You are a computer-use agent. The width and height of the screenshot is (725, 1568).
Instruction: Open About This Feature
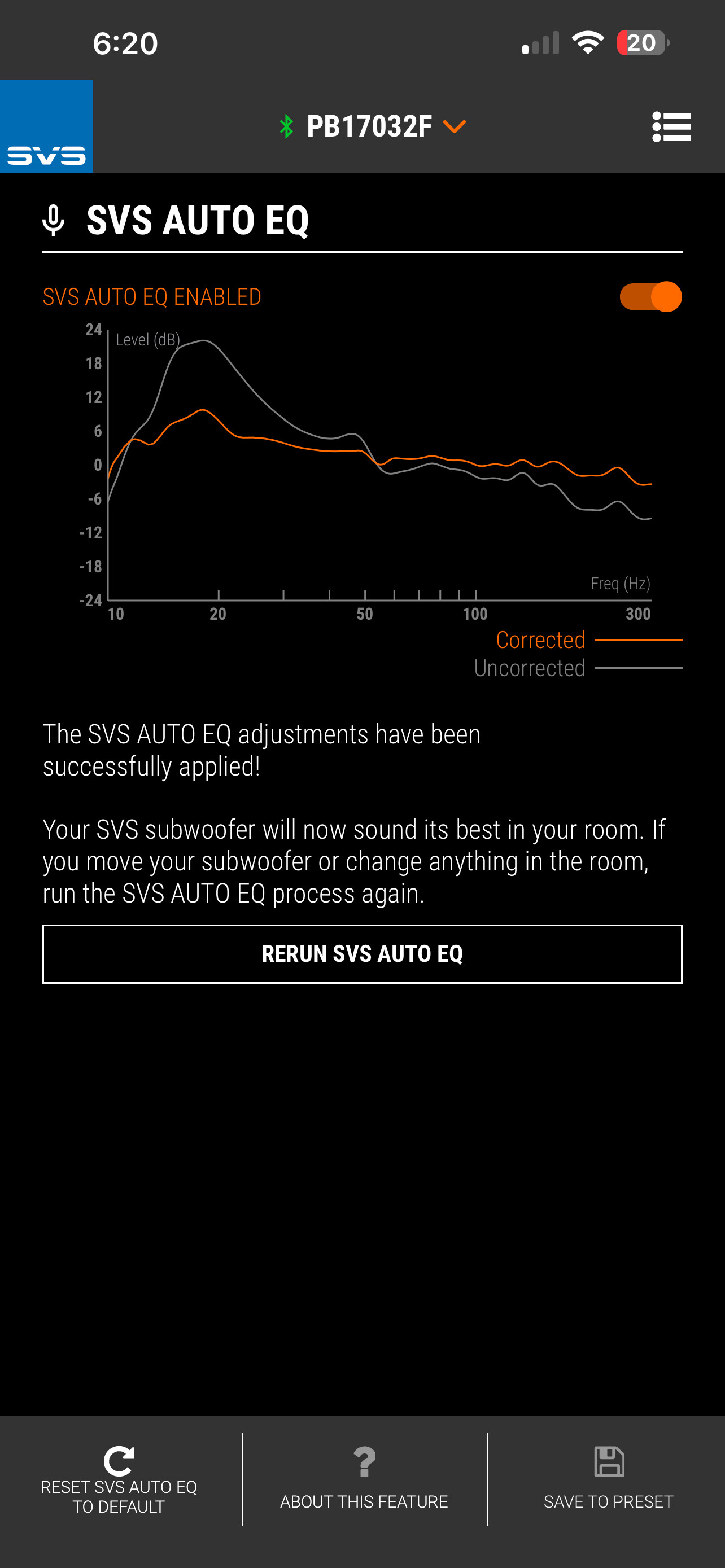(x=364, y=1480)
